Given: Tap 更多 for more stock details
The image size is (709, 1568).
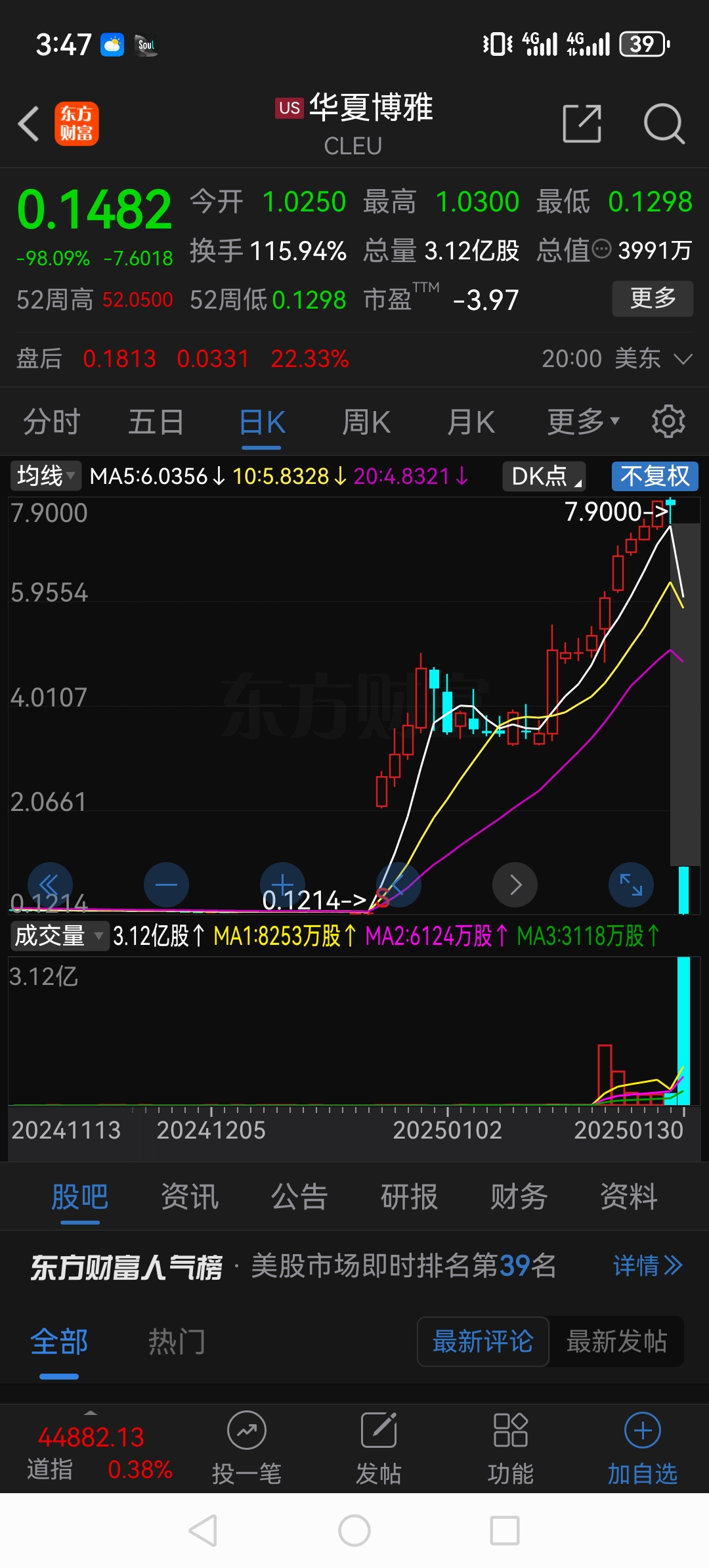Looking at the screenshot, I should 652,299.
